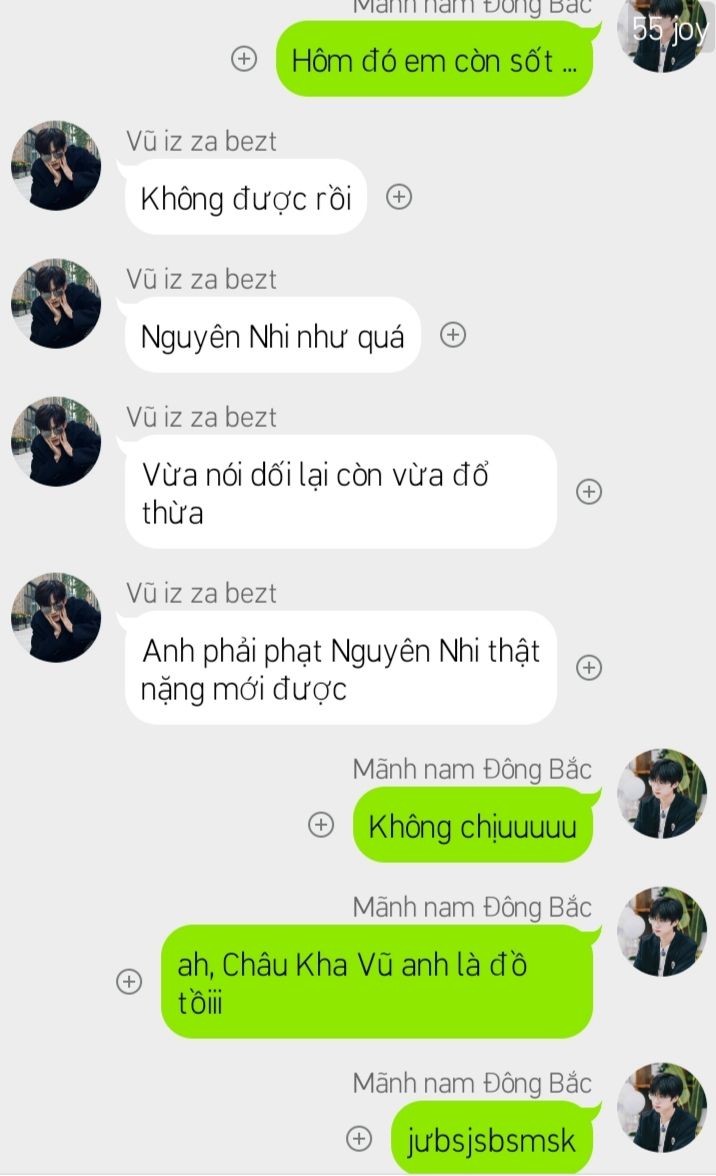Tap the plus icon beside "Vừa nói dối" message
The width and height of the screenshot is (716, 1176).
pos(590,491)
